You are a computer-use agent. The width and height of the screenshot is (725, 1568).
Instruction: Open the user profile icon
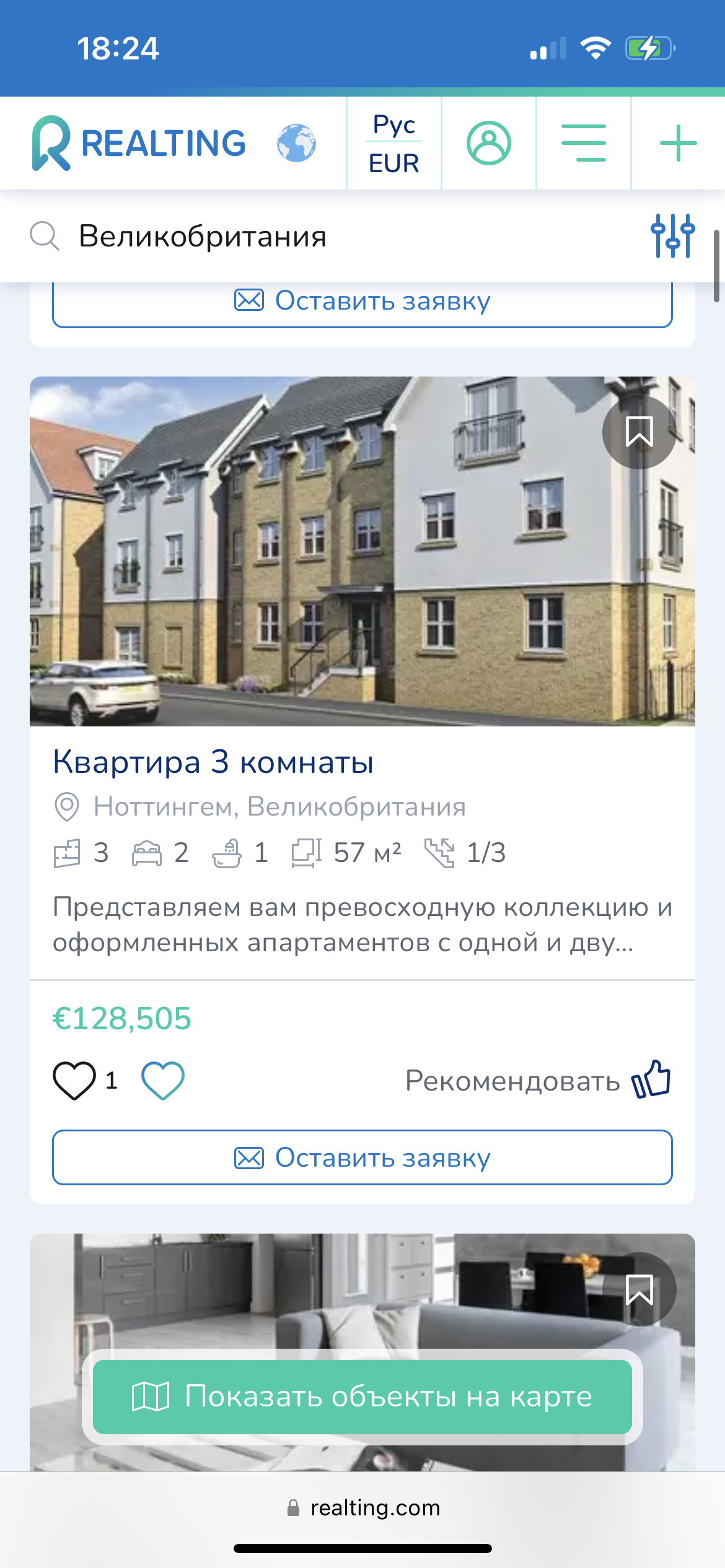(489, 143)
